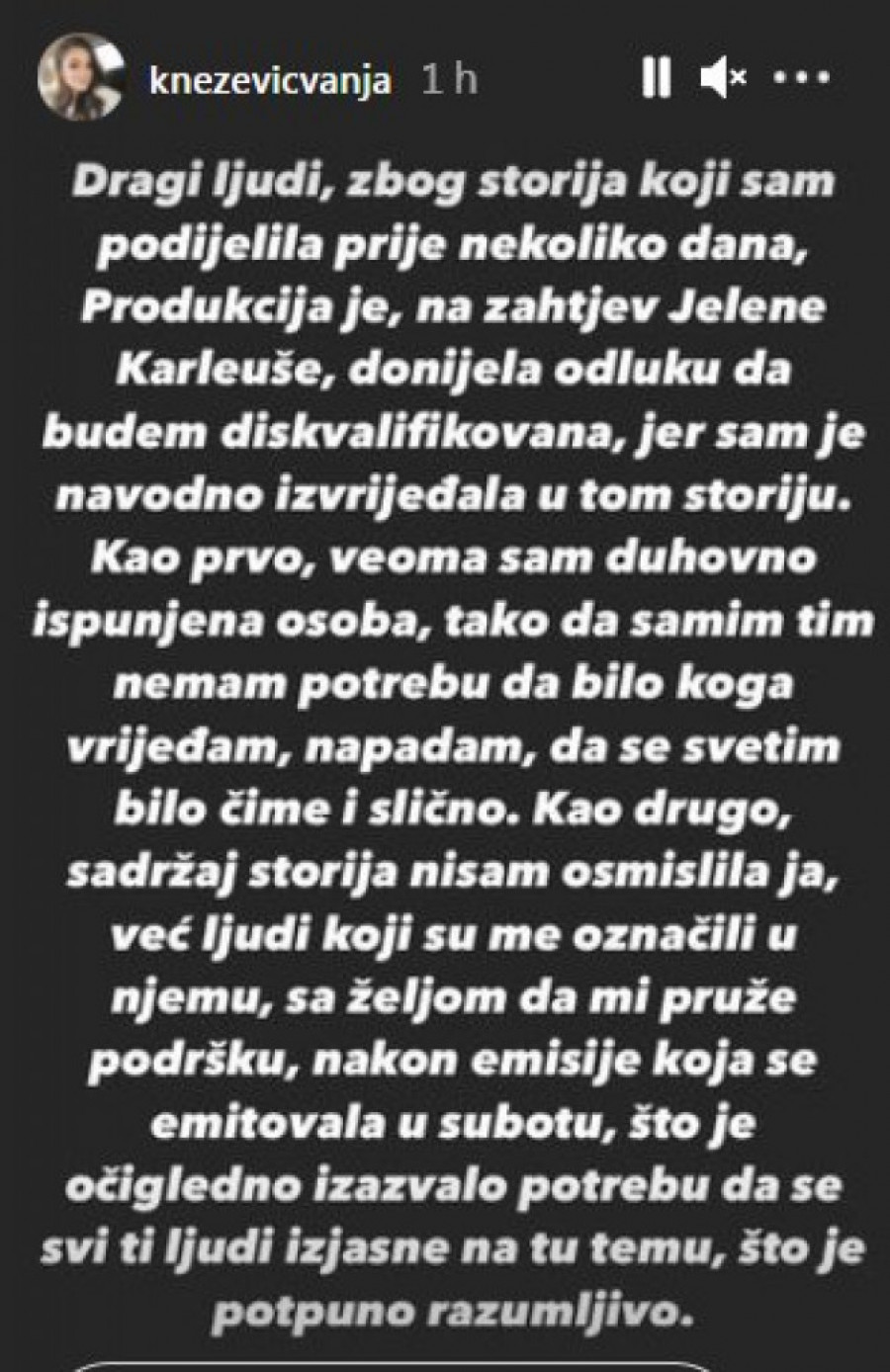The height and width of the screenshot is (1372, 890).
Task: Unmute the story sound
Action: (724, 77)
